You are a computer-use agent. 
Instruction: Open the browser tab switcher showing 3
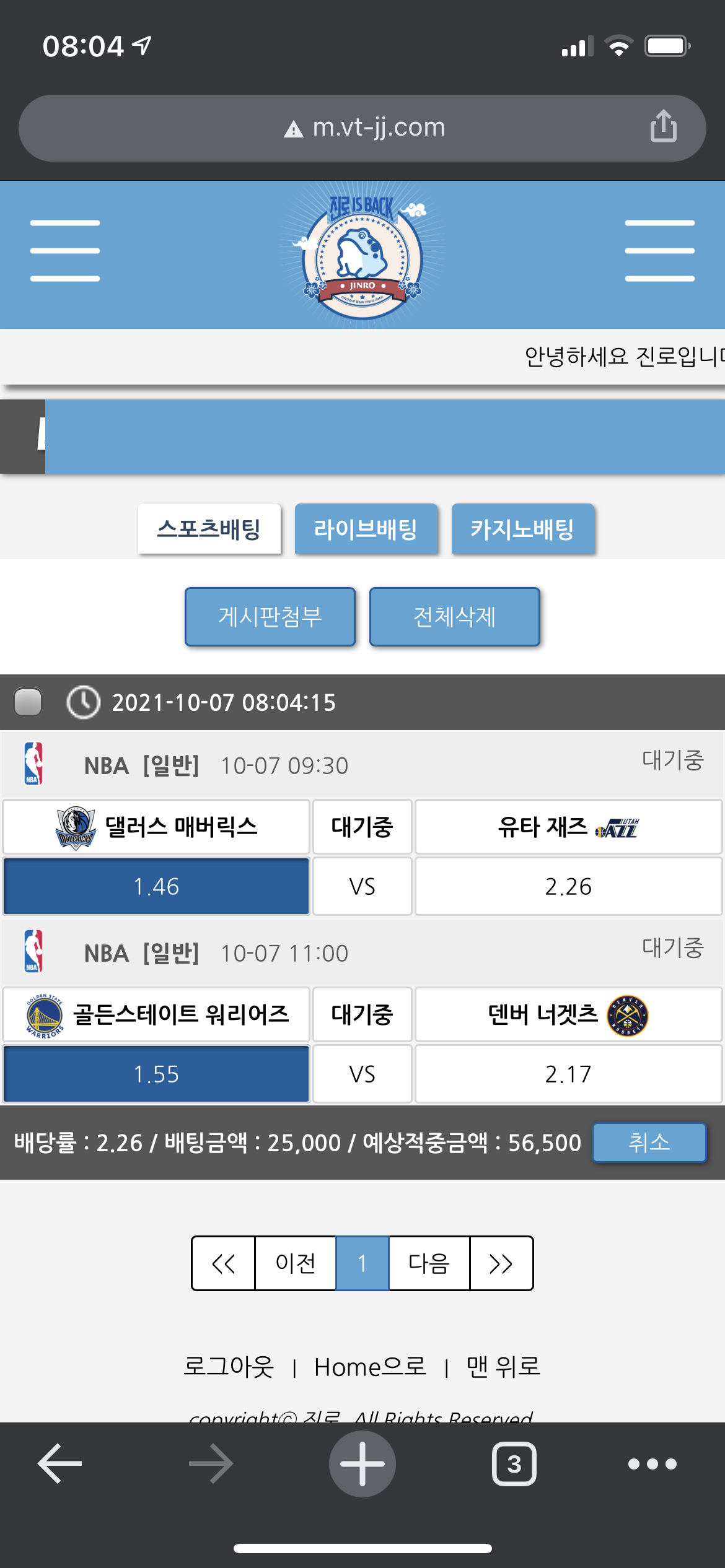click(x=514, y=1464)
